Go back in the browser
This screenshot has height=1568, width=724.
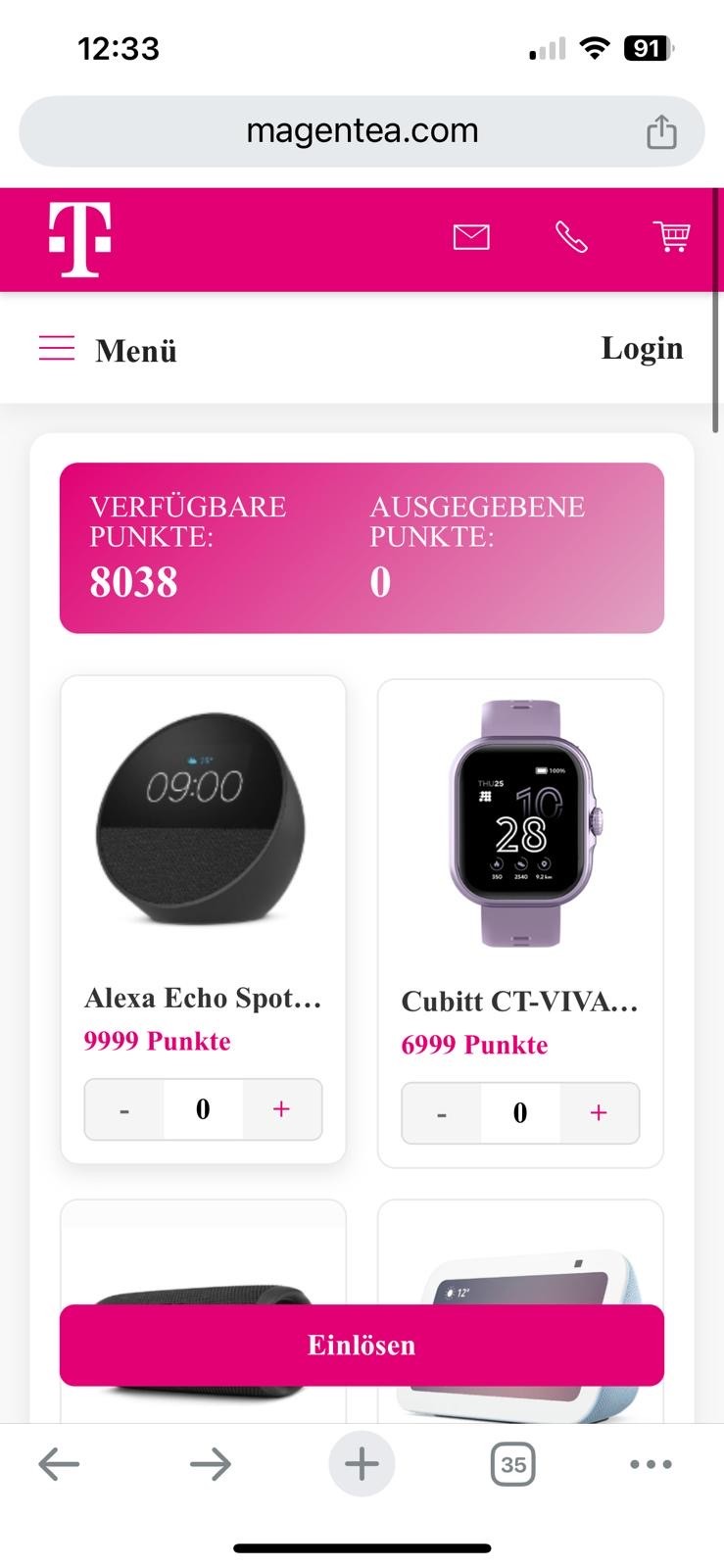coord(59,1464)
